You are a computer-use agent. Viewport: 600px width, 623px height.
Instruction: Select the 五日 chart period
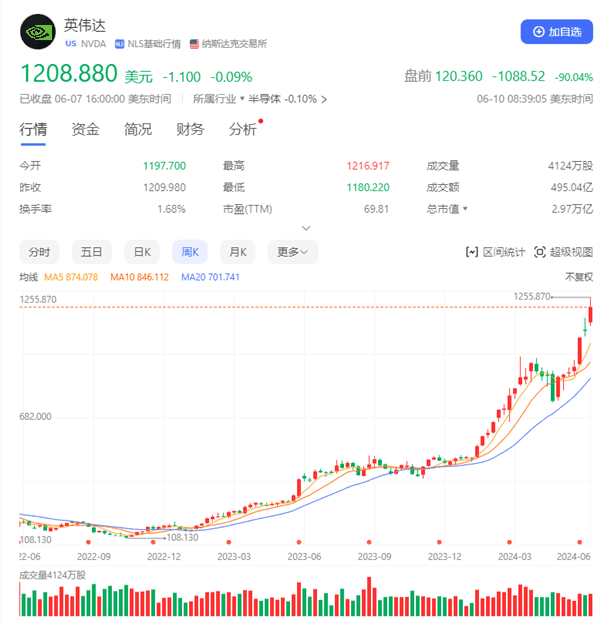click(x=91, y=251)
